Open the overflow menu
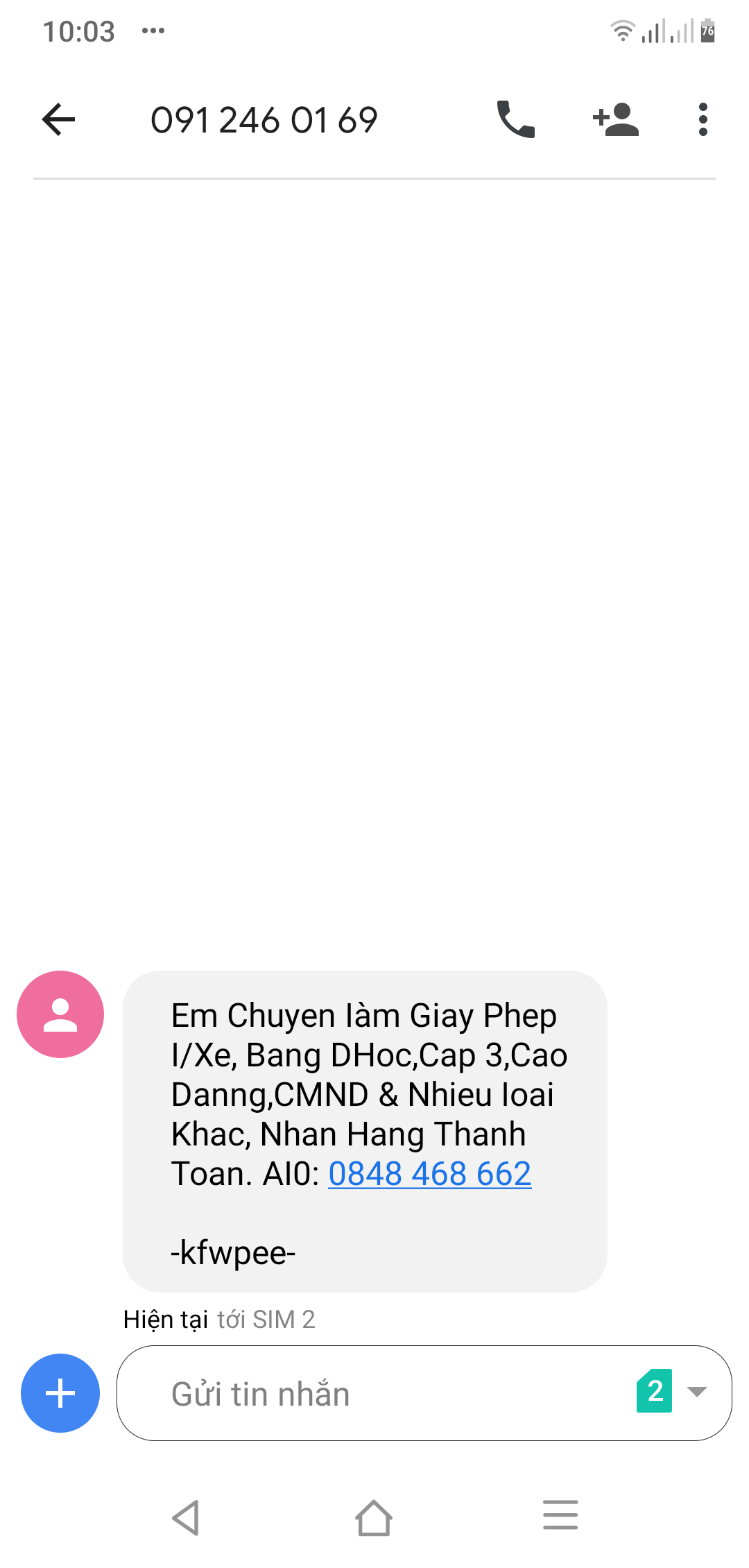Screen dimensions: 749x1568 703,119
